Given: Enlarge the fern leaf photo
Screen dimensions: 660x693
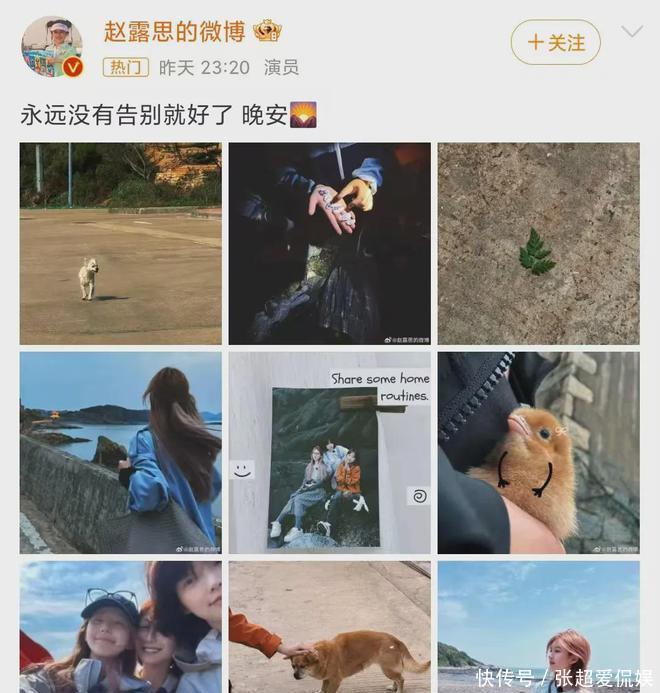Looking at the screenshot, I should click(538, 244).
